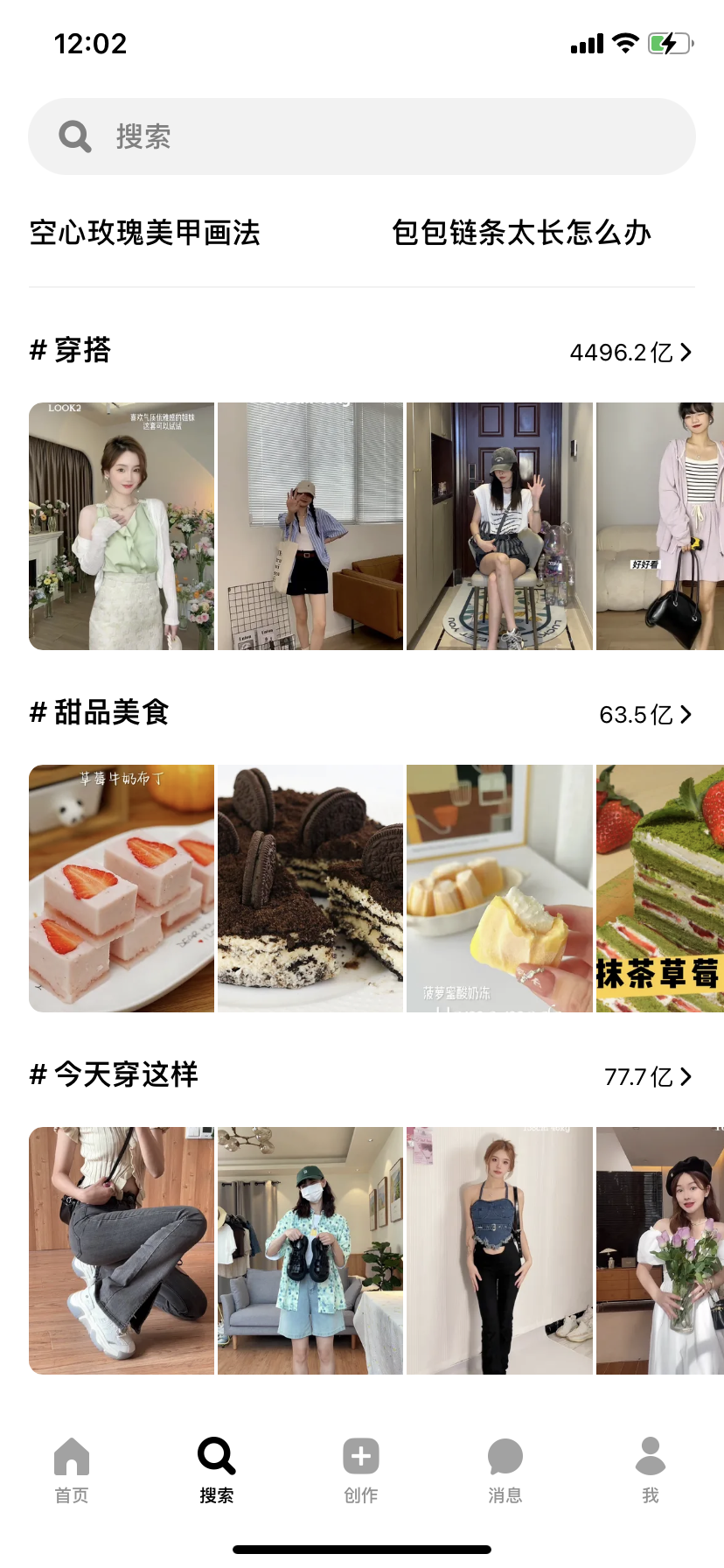Open the striped shirt and black shorts video
Image resolution: width=724 pixels, height=1568 pixels.
tap(310, 526)
